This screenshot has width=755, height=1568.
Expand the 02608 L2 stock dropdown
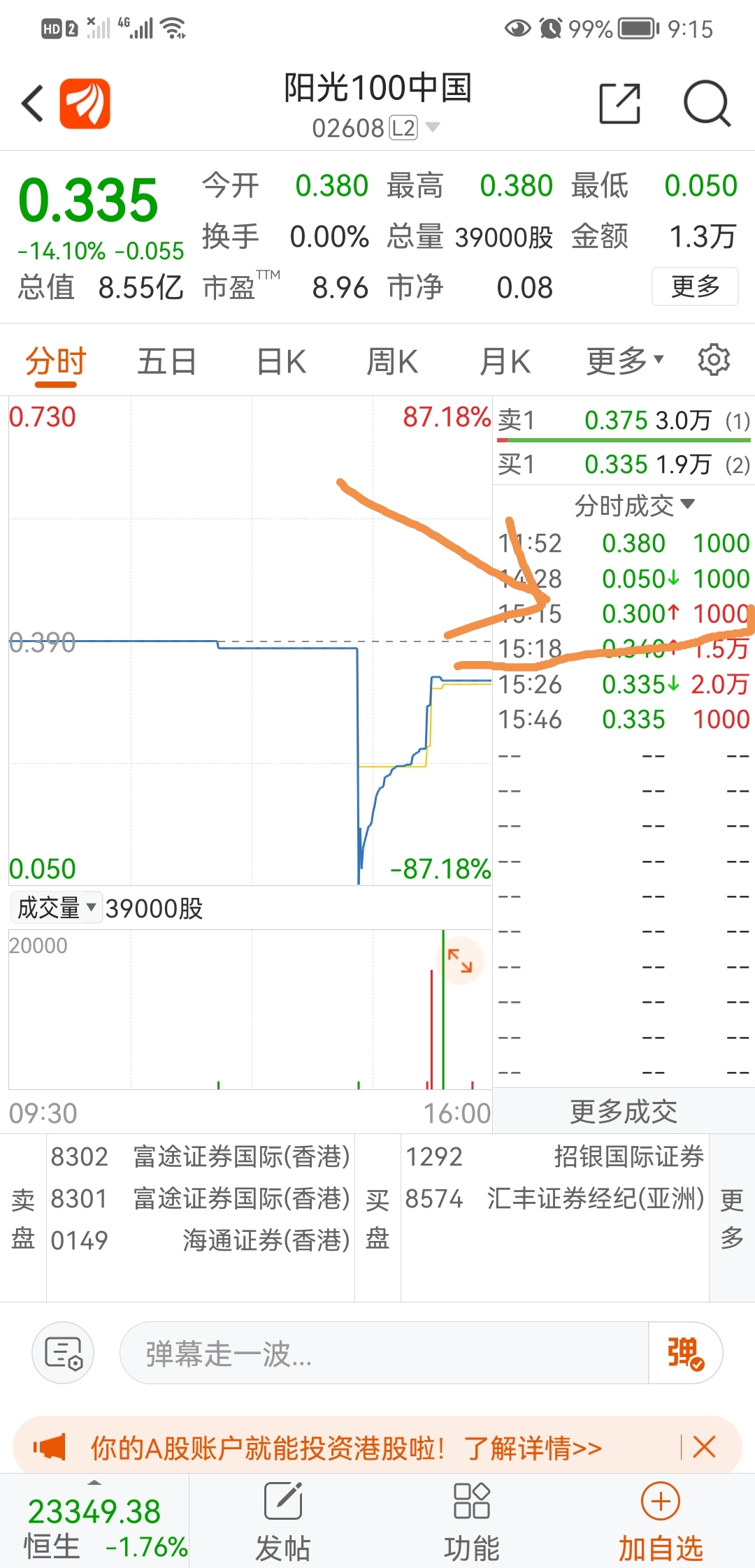point(433,127)
